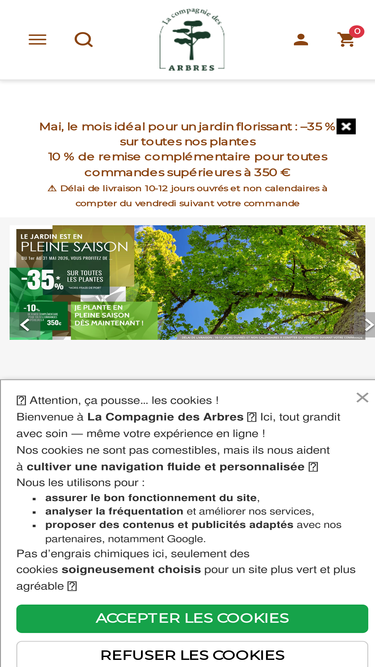375x667 pixels.
Task: Show the previous carousel slide
Action: [25, 325]
